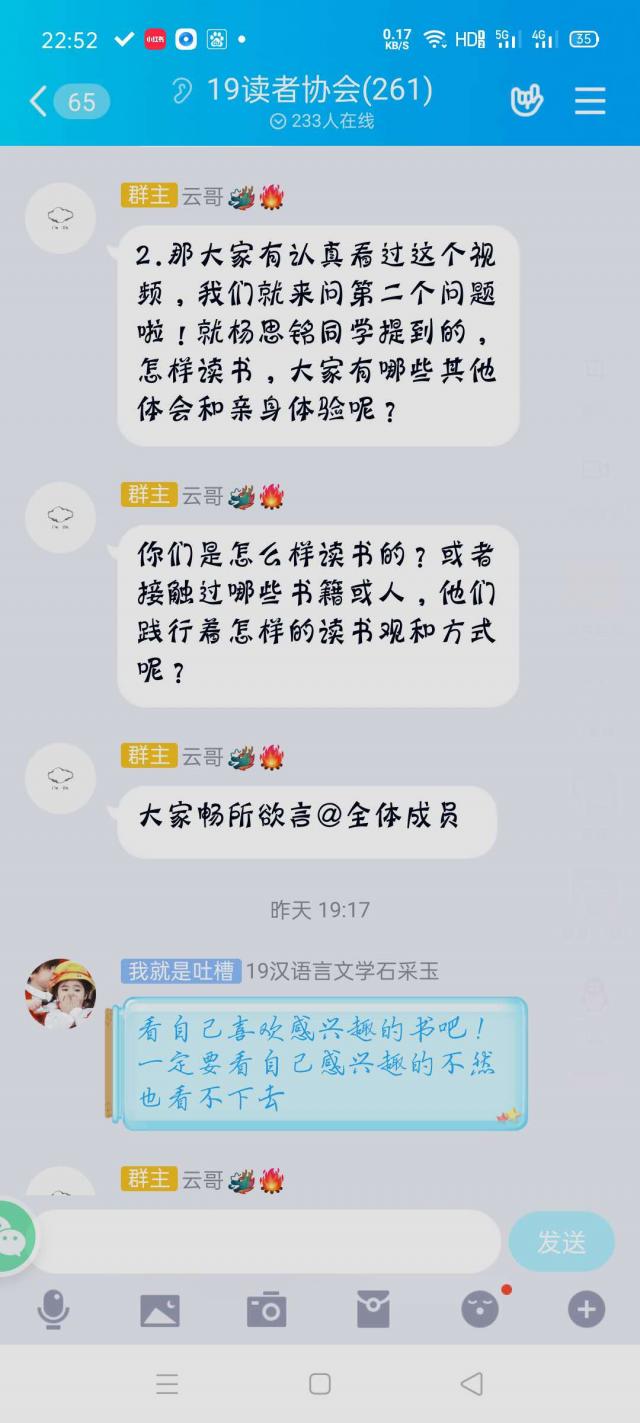The image size is (640, 1423).
Task: Open the 19读者协会 group title
Action: pos(319,91)
